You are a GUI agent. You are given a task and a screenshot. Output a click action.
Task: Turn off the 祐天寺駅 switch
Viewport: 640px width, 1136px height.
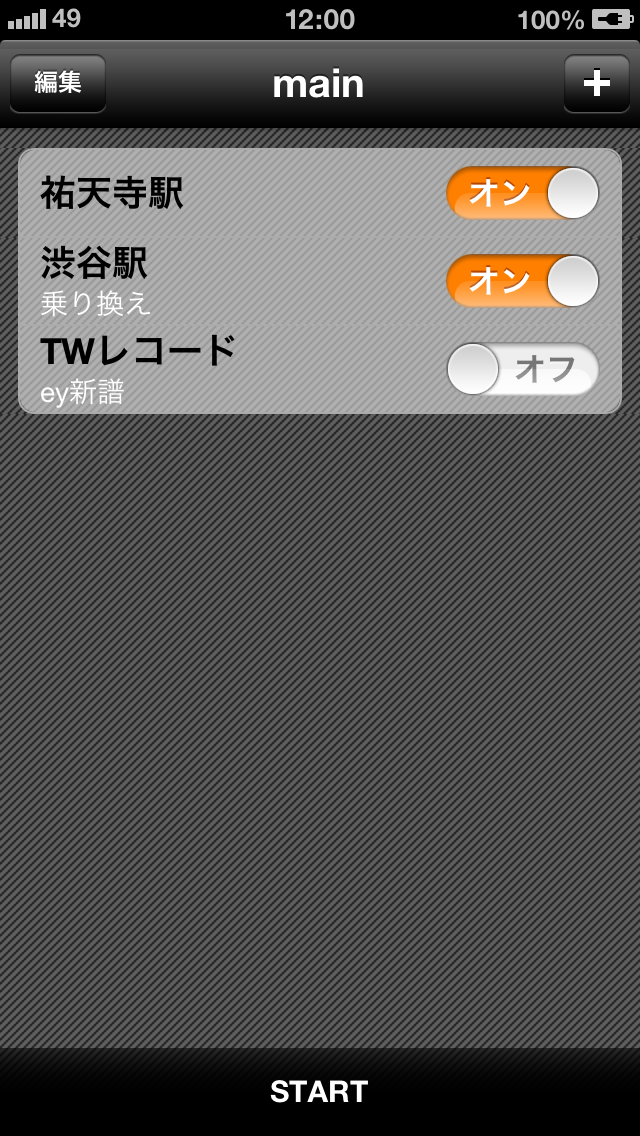523,193
